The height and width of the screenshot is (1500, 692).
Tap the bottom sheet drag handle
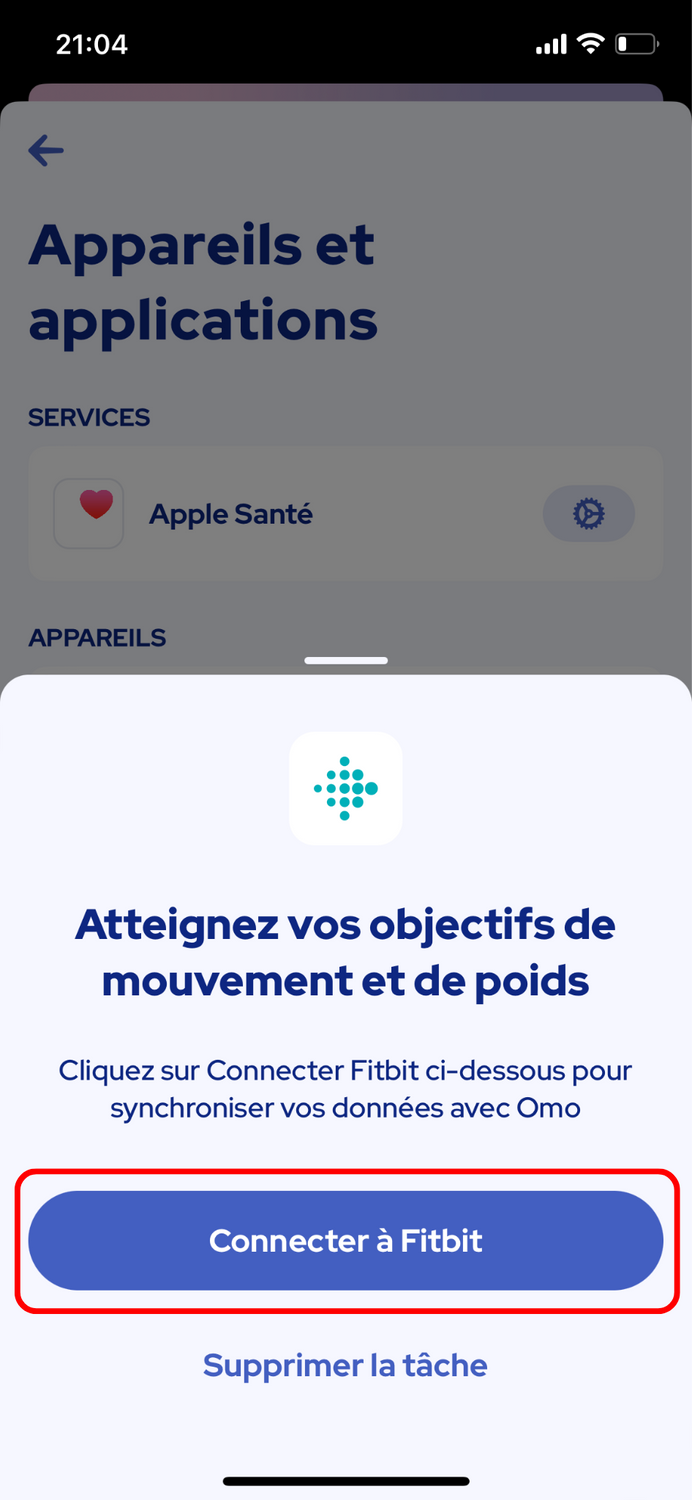[x=346, y=660]
